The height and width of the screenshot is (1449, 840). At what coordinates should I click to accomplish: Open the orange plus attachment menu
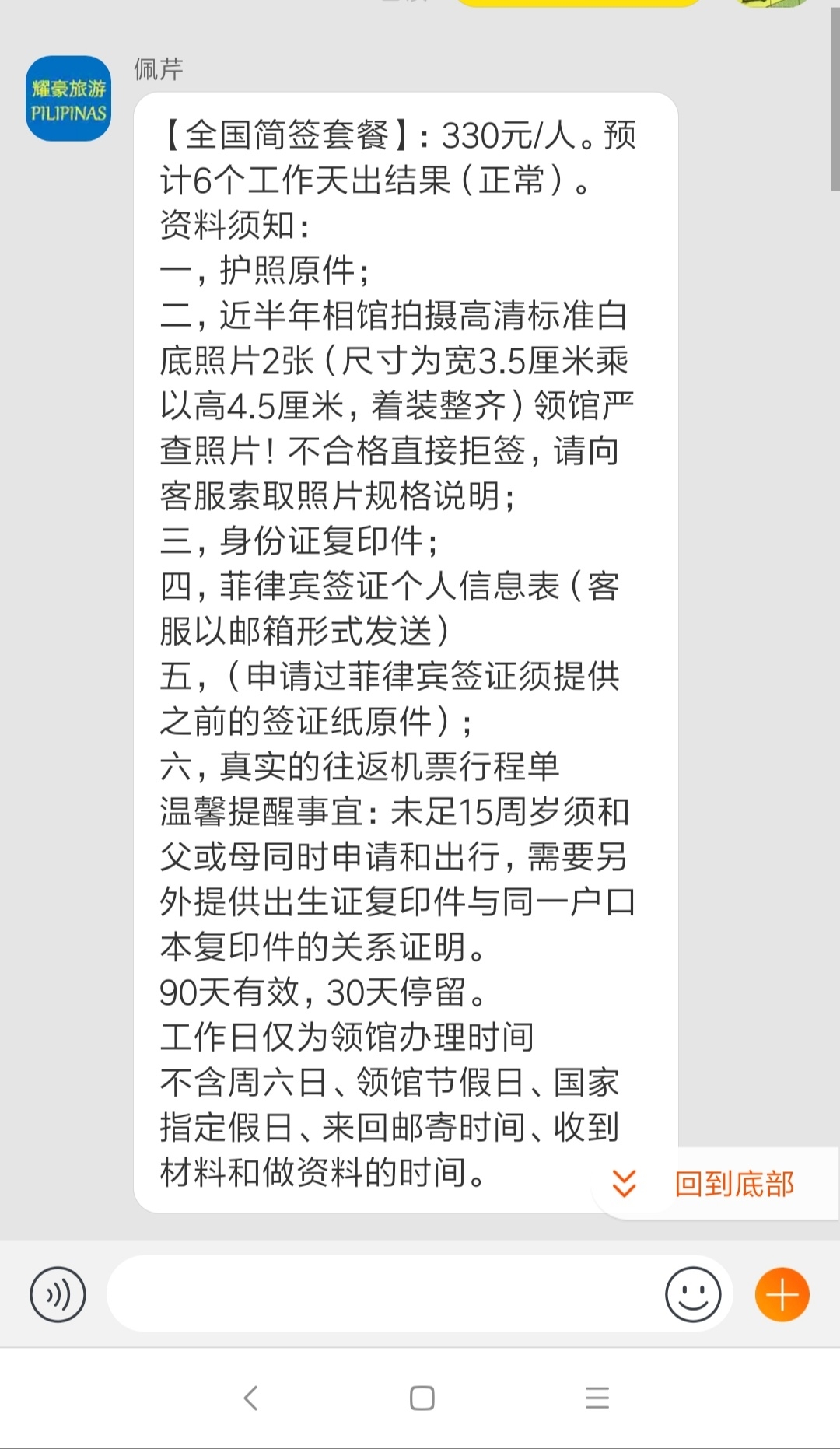click(x=782, y=1295)
